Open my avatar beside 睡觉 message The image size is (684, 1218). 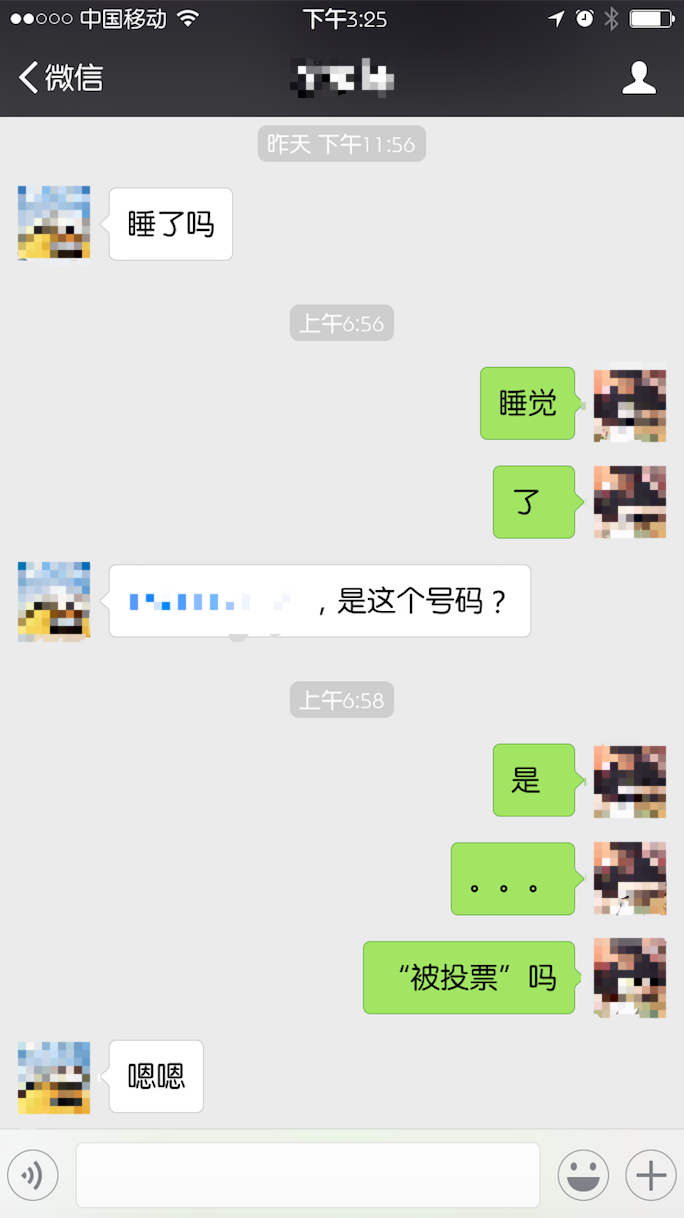coord(629,404)
